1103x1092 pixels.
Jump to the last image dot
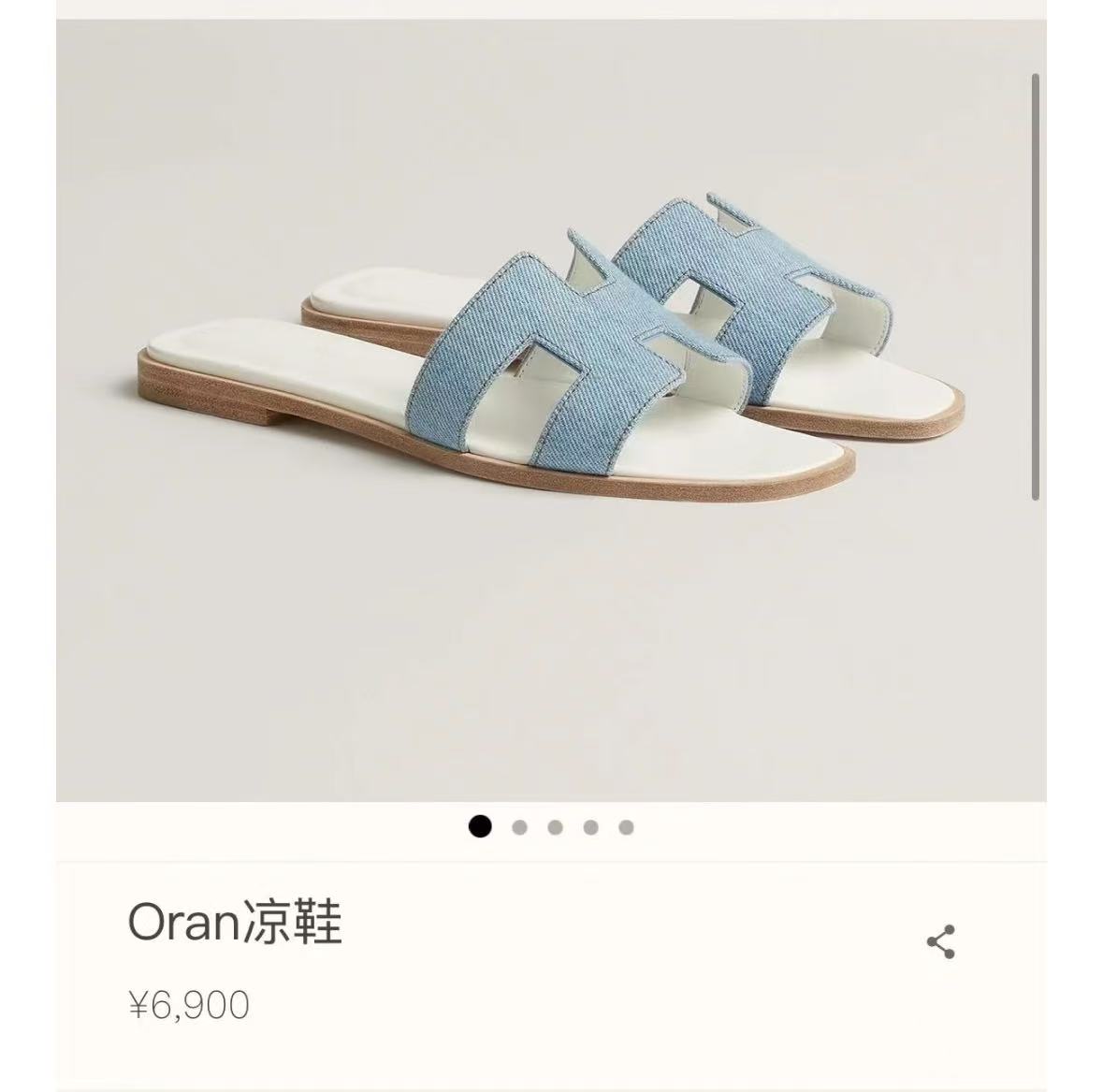[x=626, y=827]
